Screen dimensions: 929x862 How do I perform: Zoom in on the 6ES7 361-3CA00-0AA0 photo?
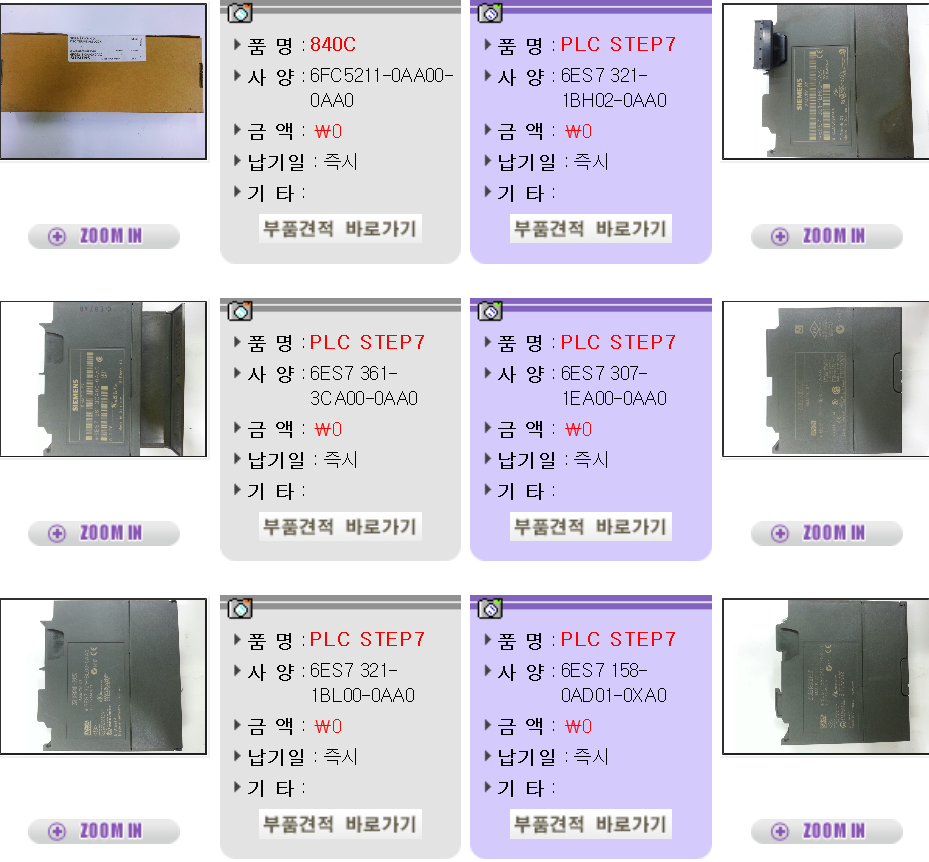tap(104, 533)
